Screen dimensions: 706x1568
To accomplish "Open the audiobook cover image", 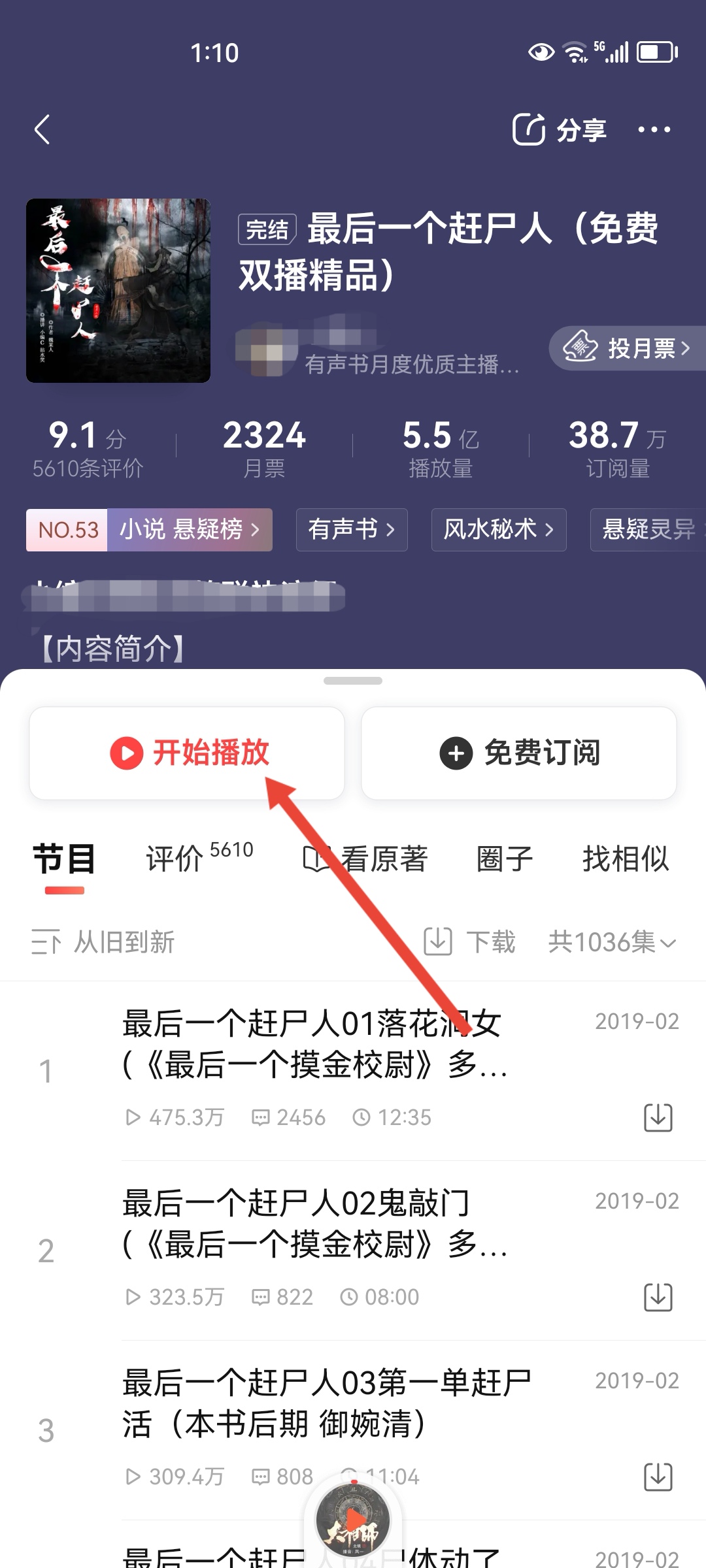I will tap(118, 291).
